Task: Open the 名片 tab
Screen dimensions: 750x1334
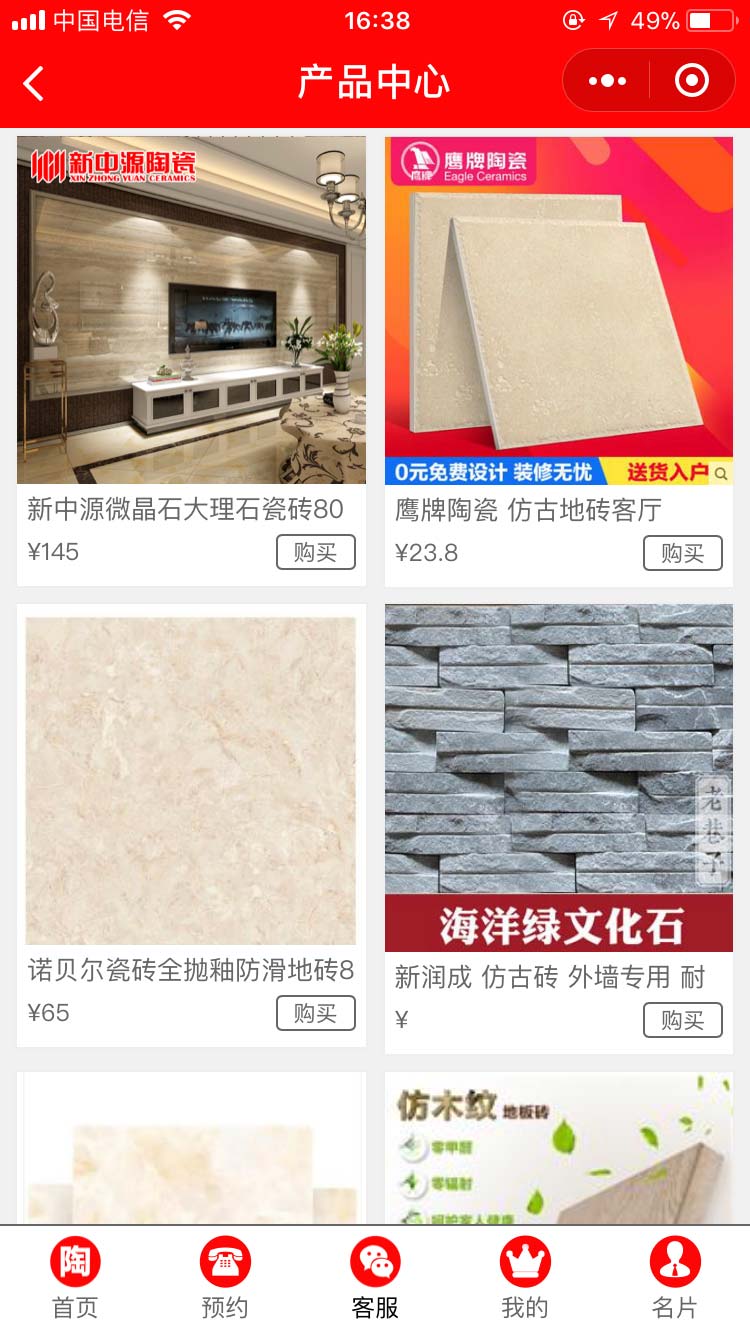Action: pyautogui.click(x=675, y=1278)
